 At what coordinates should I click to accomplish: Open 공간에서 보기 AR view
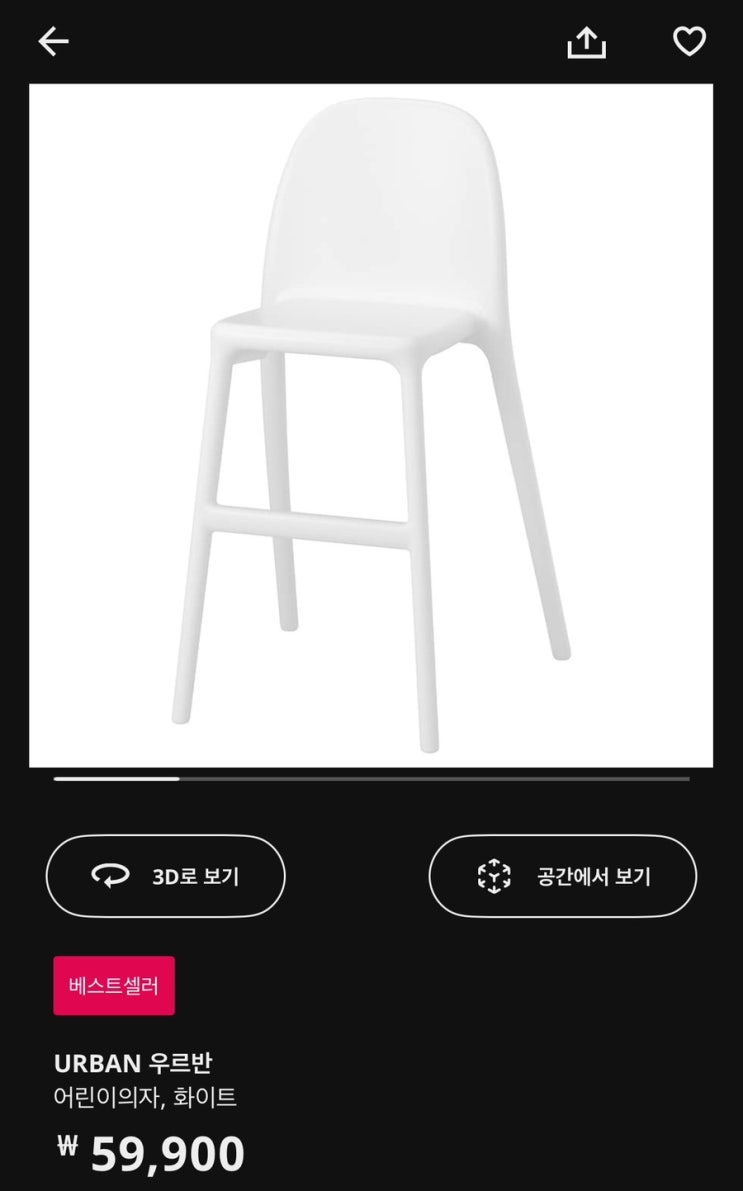(562, 876)
